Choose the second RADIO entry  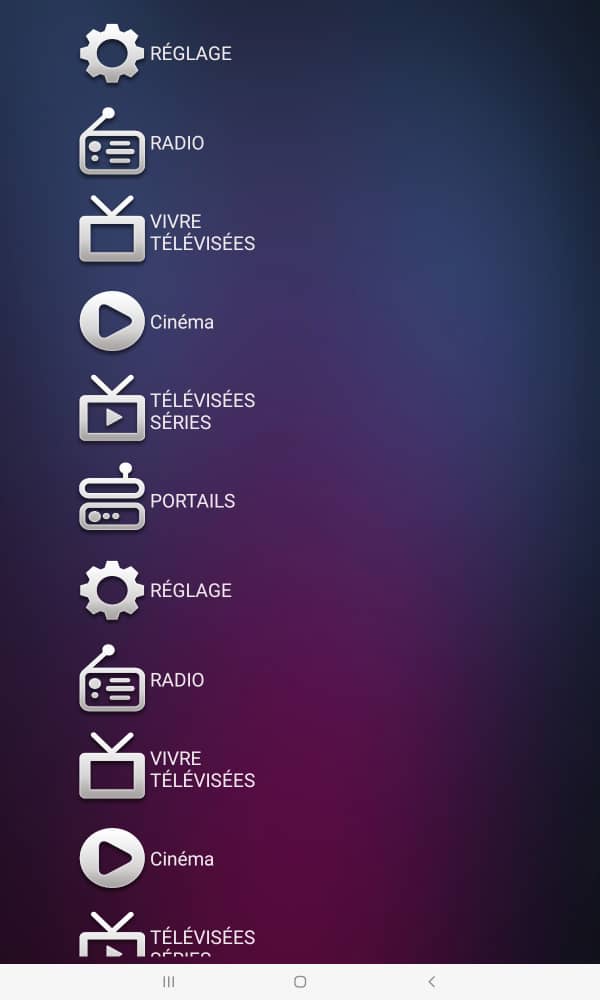pyautogui.click(x=142, y=680)
